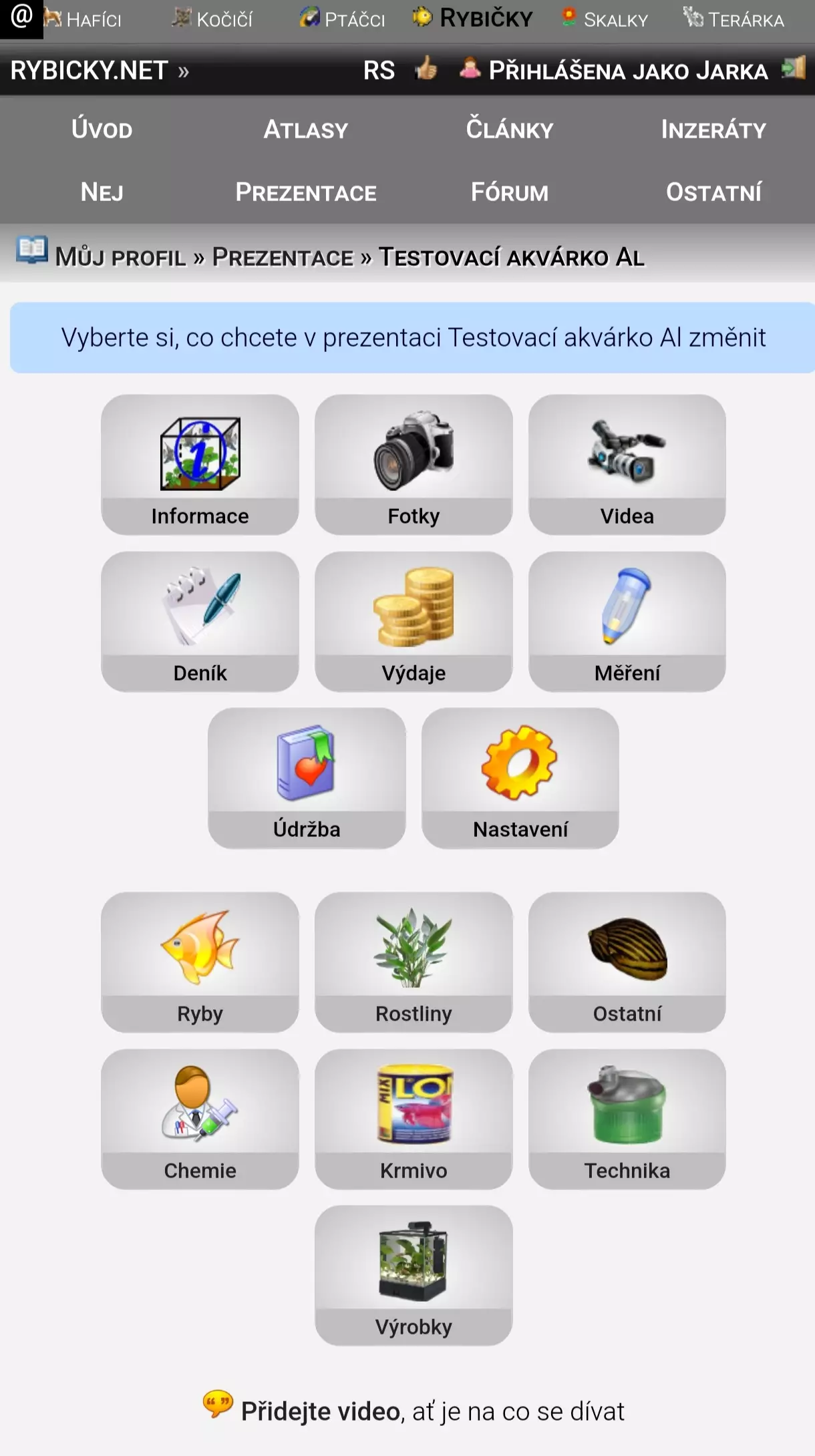The image size is (815, 1456).
Task: Go to the Videa tile
Action: pos(627,464)
